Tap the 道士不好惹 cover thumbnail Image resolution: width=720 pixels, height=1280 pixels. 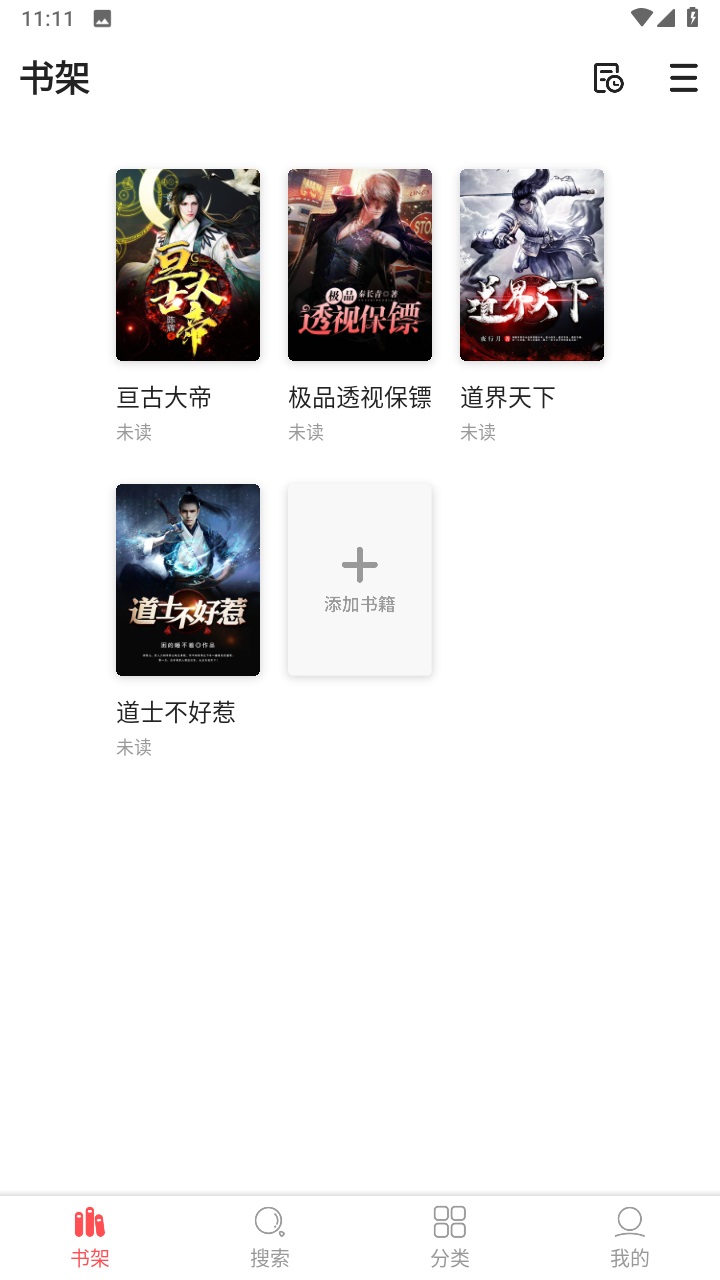[x=187, y=579]
